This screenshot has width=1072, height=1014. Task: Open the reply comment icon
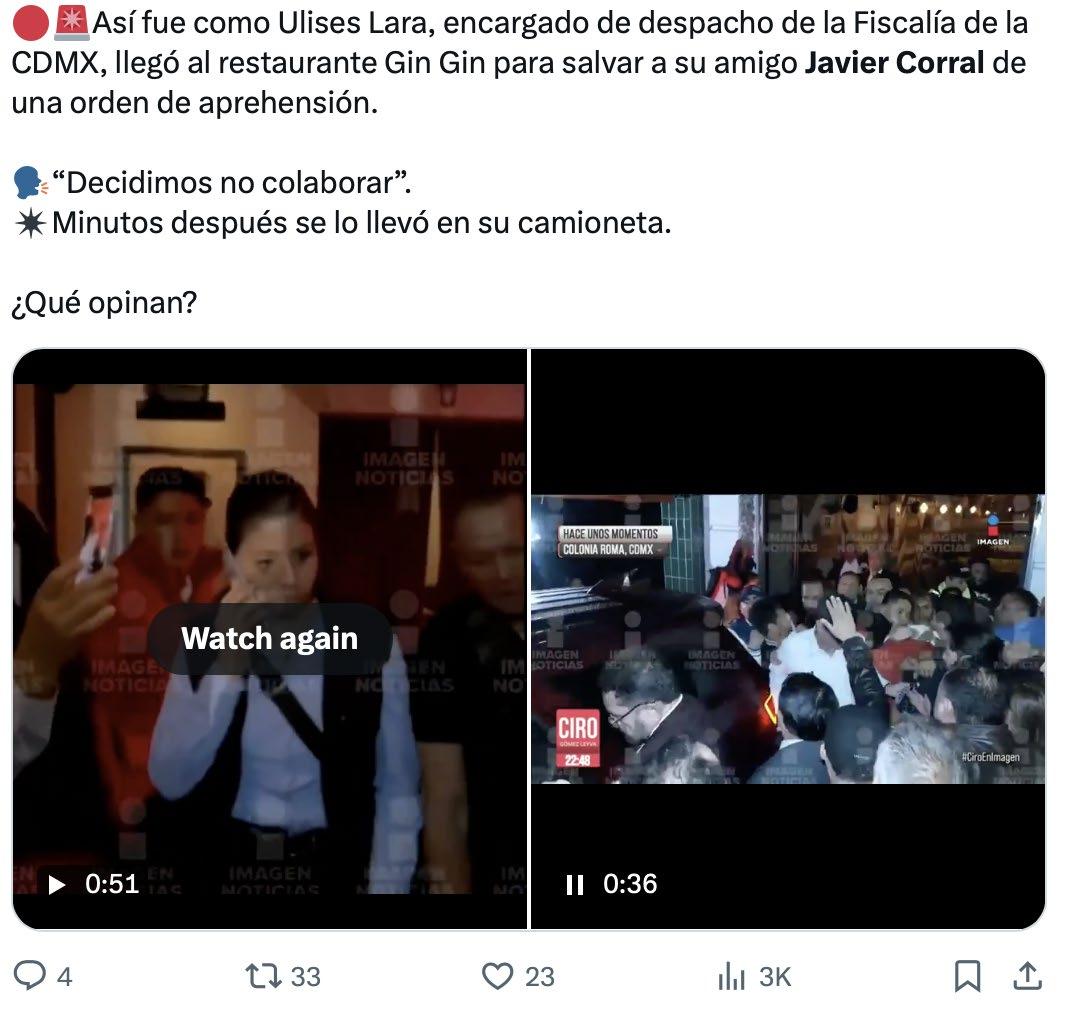pyautogui.click(x=30, y=976)
